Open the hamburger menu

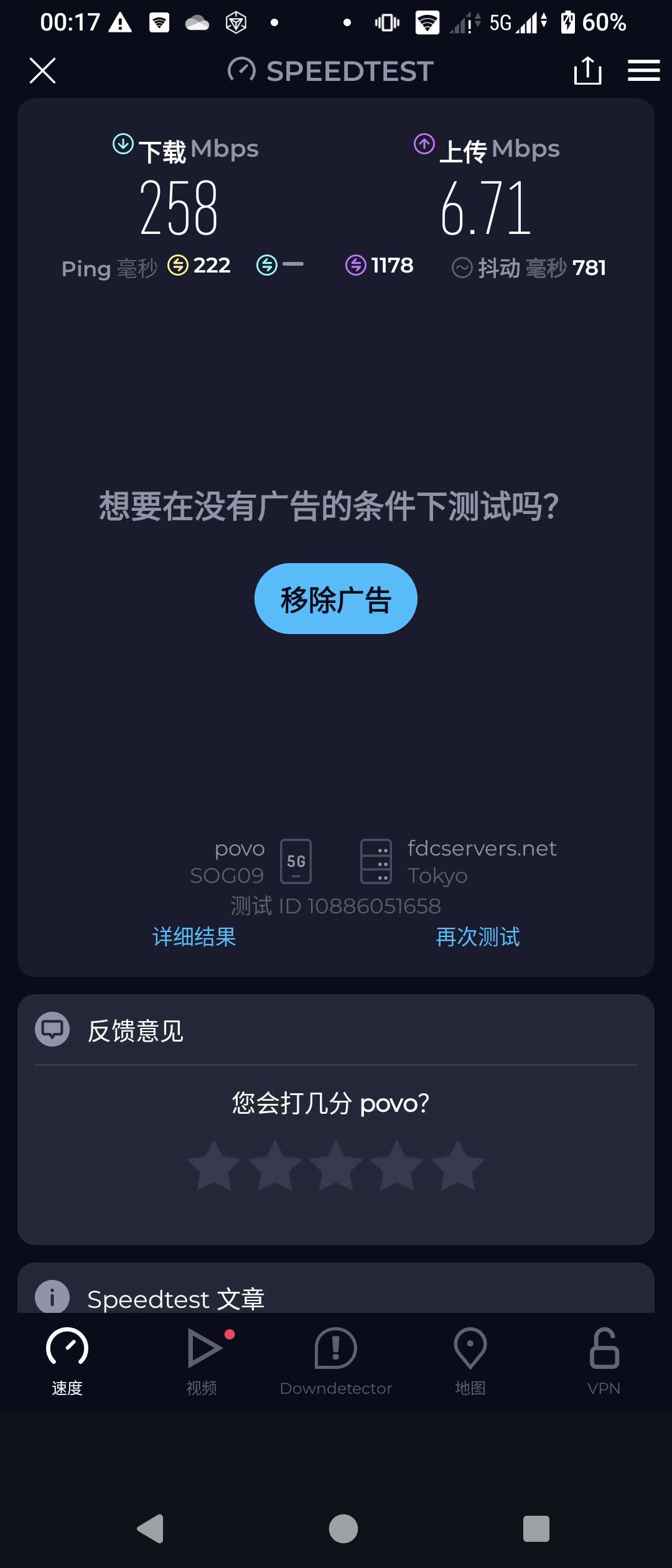644,71
